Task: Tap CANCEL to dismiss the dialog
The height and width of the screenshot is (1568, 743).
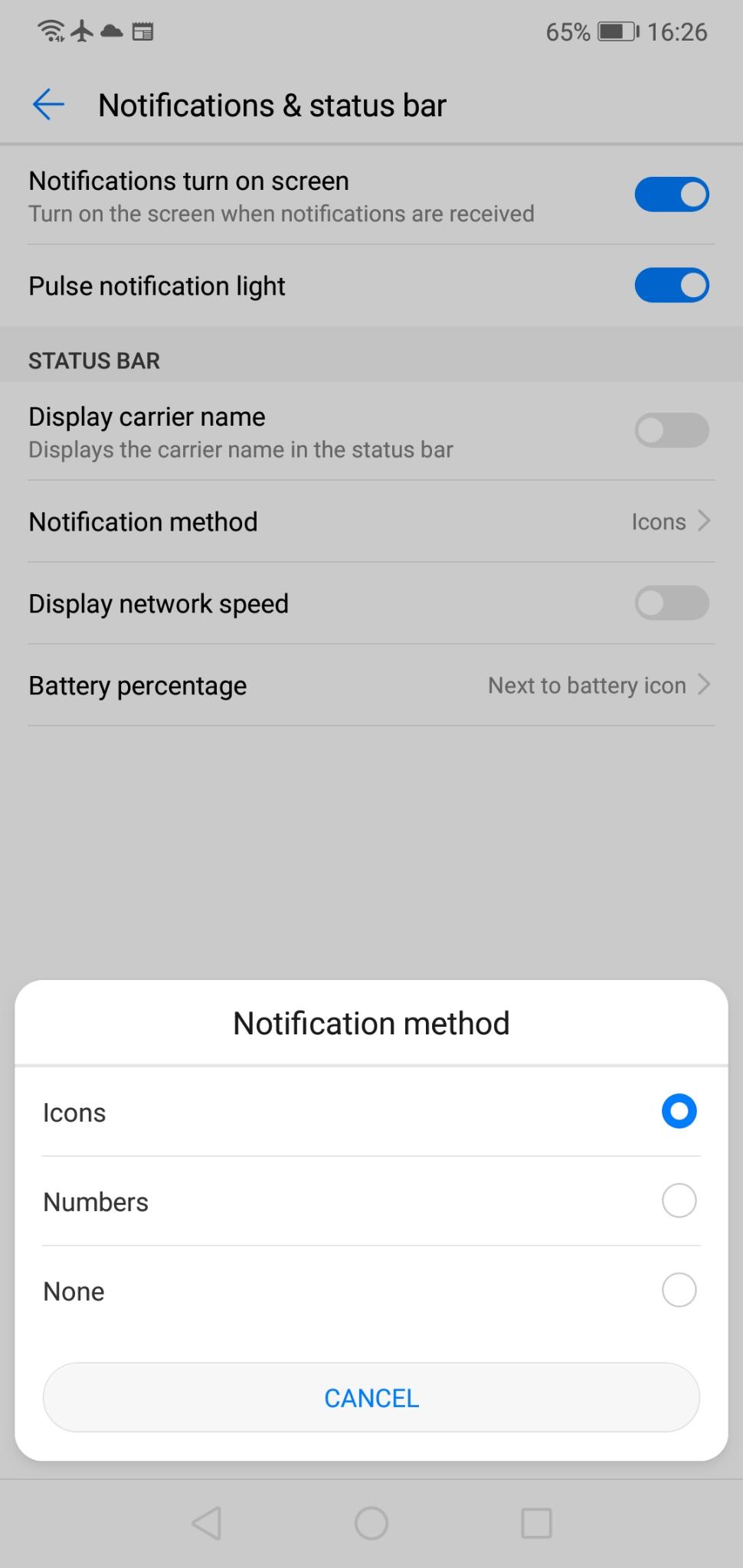Action: point(371,1396)
